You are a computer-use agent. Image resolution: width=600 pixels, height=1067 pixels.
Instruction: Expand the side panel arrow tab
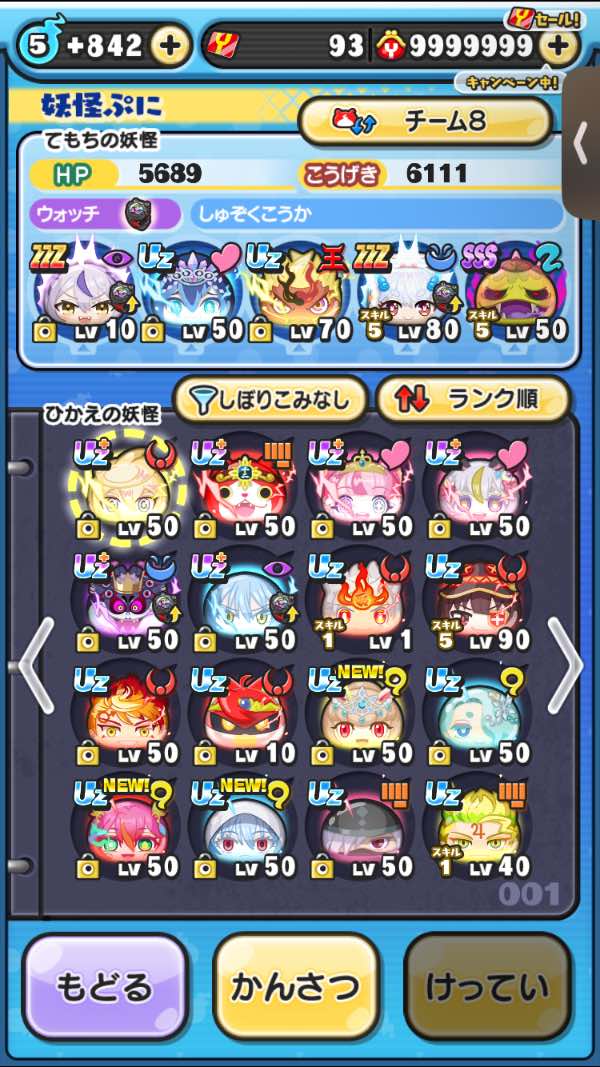pyautogui.click(x=582, y=145)
